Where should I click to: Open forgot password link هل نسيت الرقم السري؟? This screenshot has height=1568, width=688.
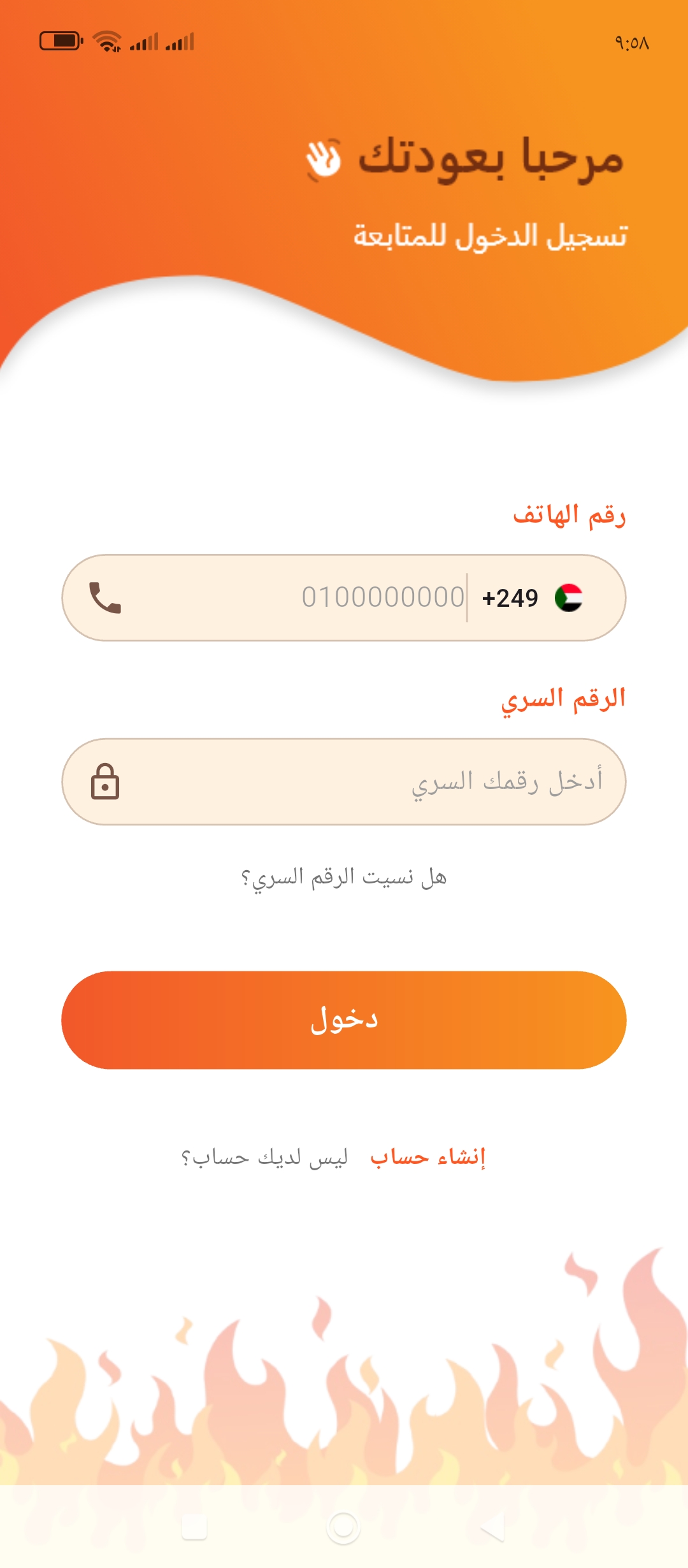(x=344, y=878)
